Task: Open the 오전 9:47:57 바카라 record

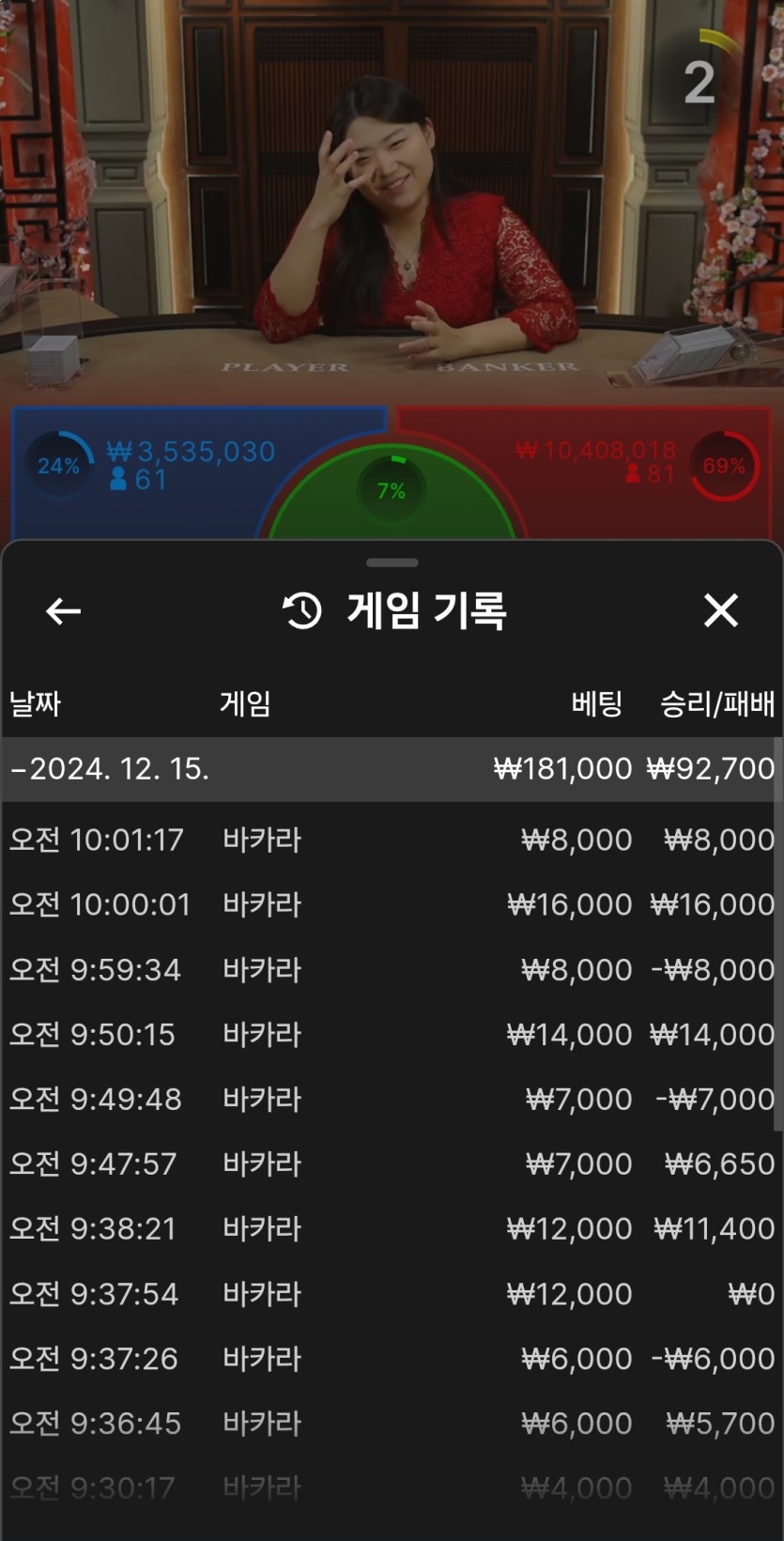Action: 392,1163
